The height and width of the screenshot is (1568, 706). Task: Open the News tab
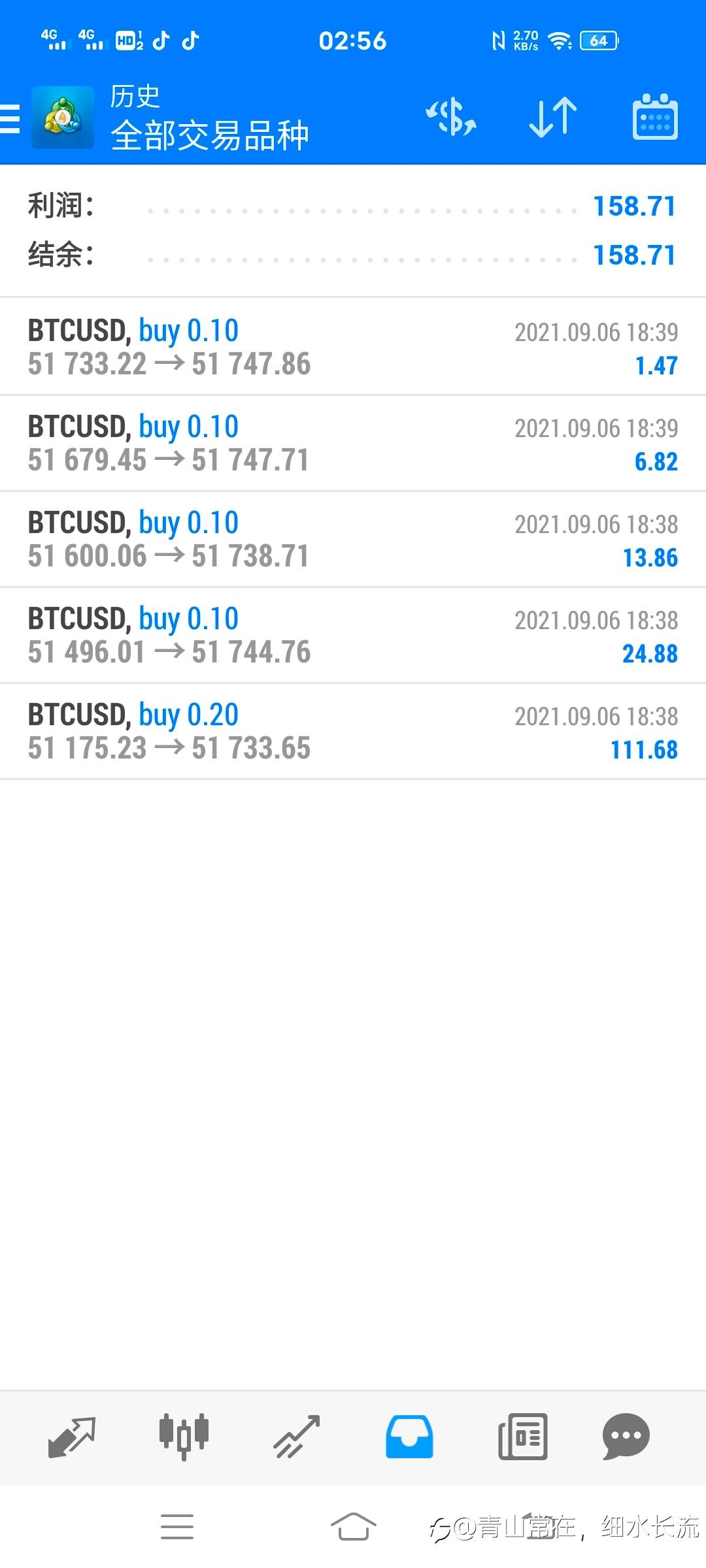coord(522,1437)
